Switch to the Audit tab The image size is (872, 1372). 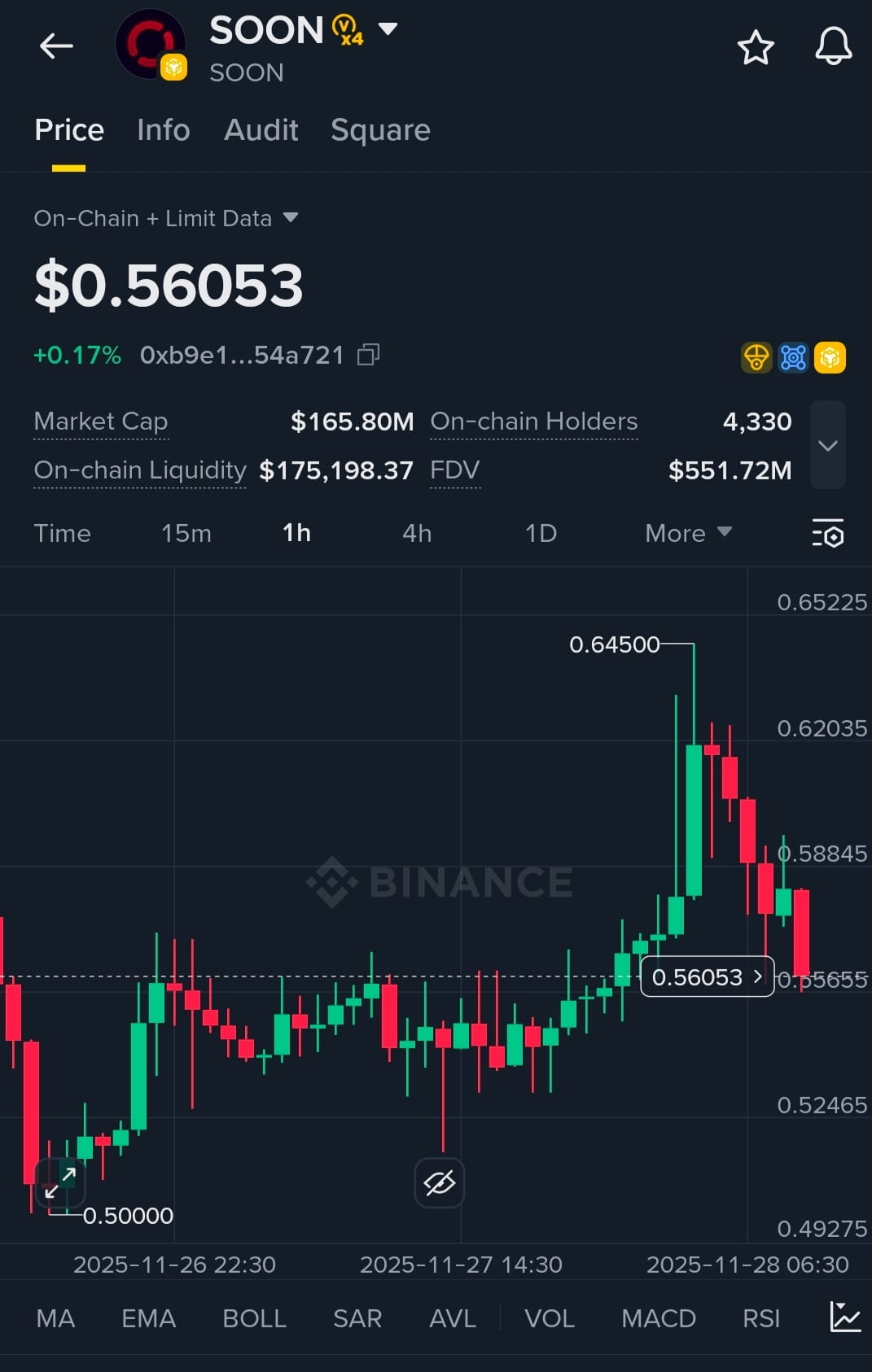(261, 130)
